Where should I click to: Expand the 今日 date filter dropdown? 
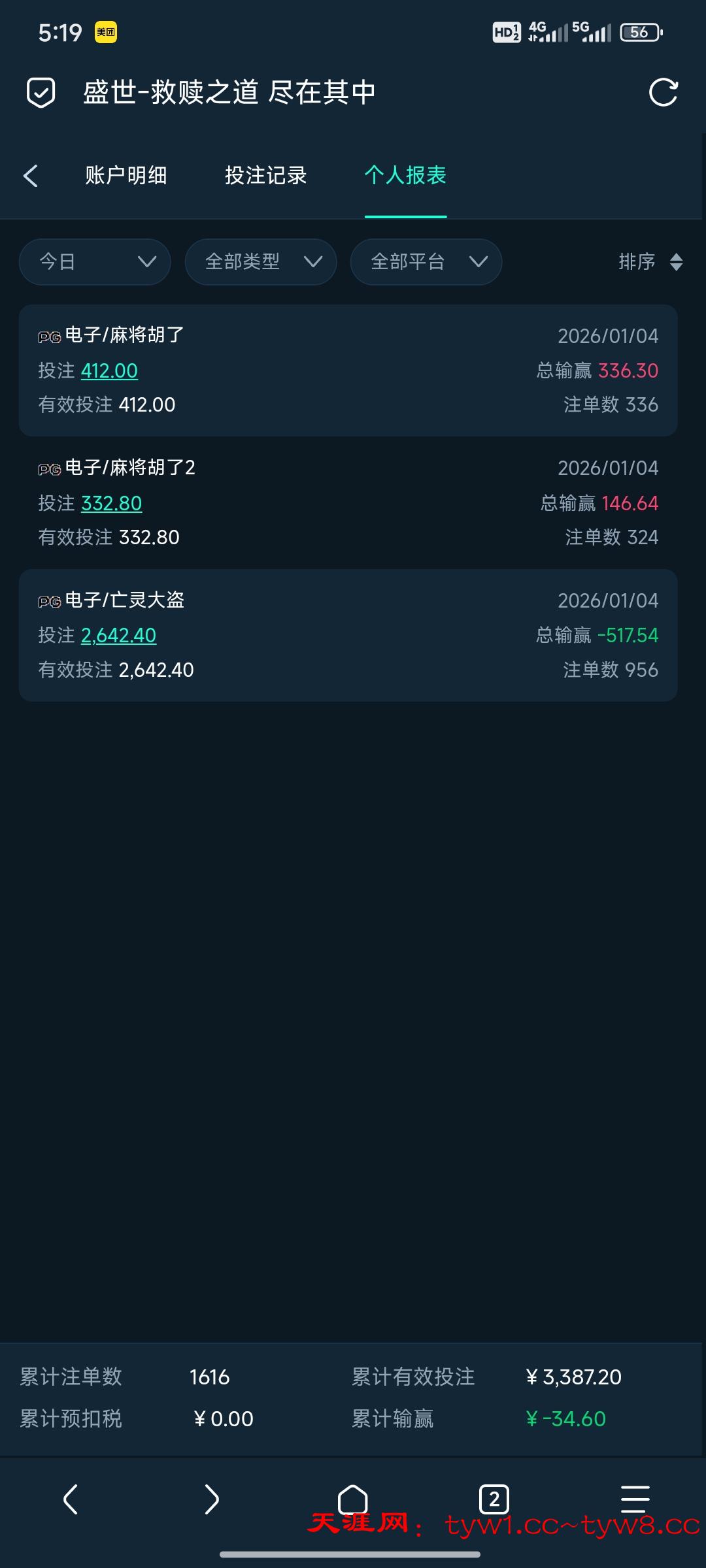94,261
